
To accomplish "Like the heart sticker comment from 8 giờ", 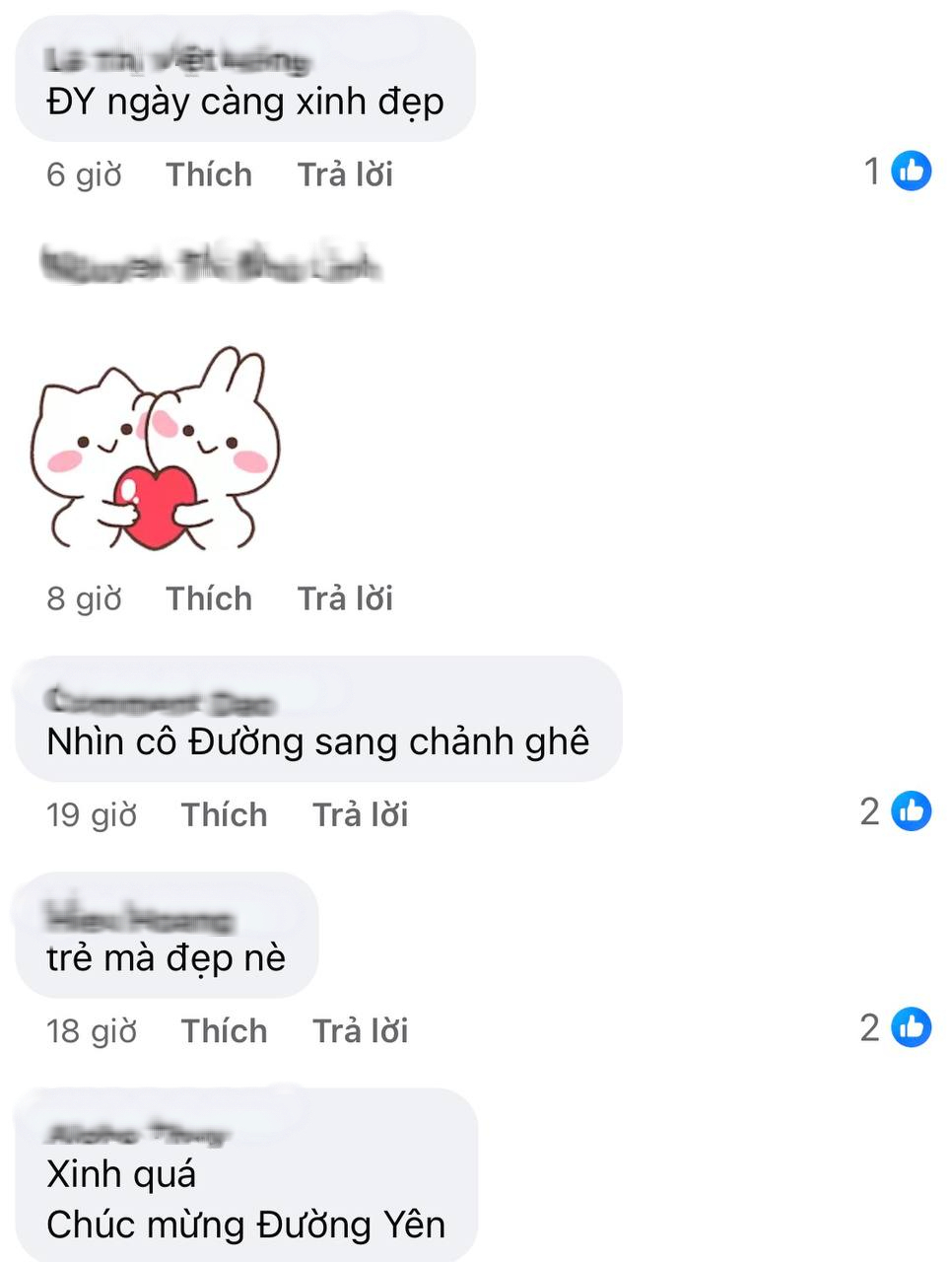I will click(x=208, y=598).
